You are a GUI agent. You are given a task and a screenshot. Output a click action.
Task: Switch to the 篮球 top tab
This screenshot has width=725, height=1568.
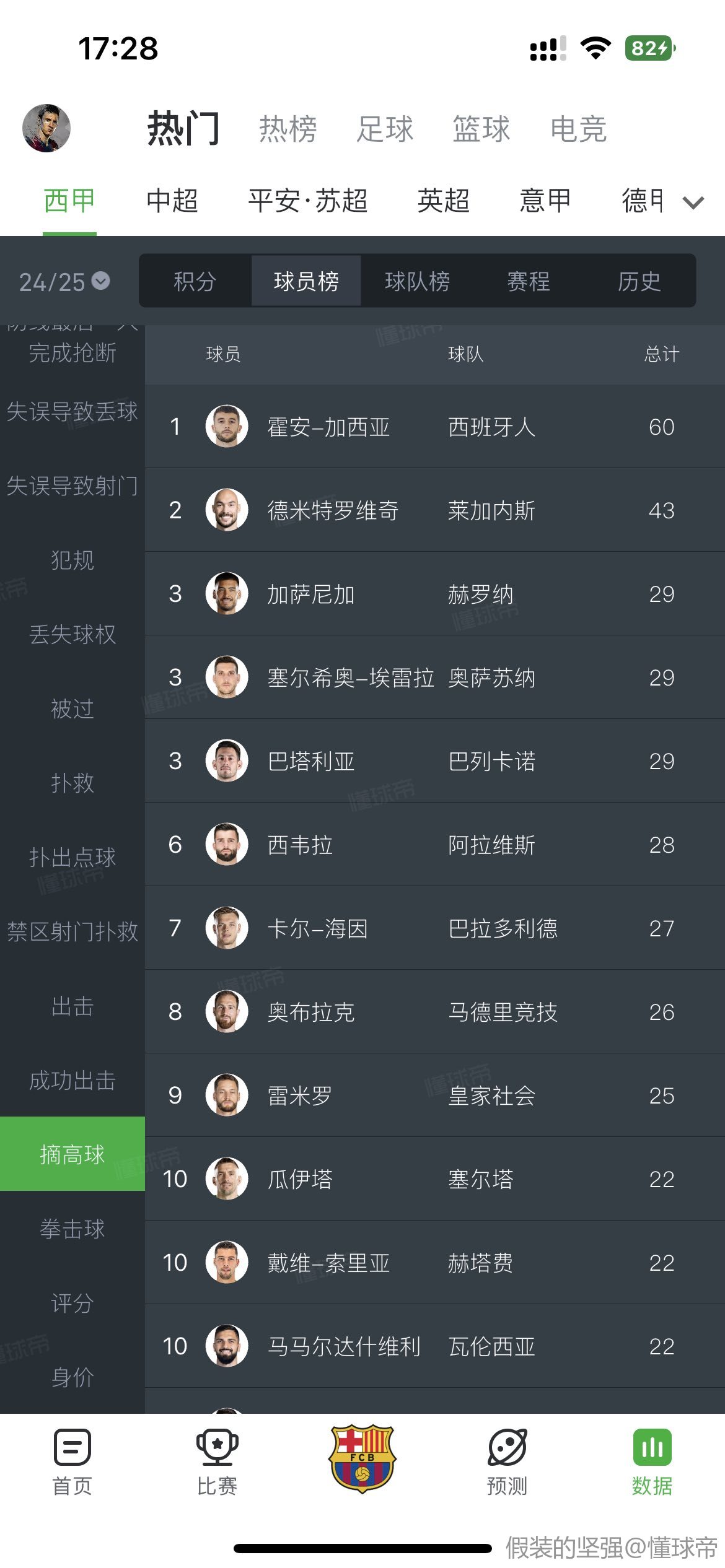[481, 129]
